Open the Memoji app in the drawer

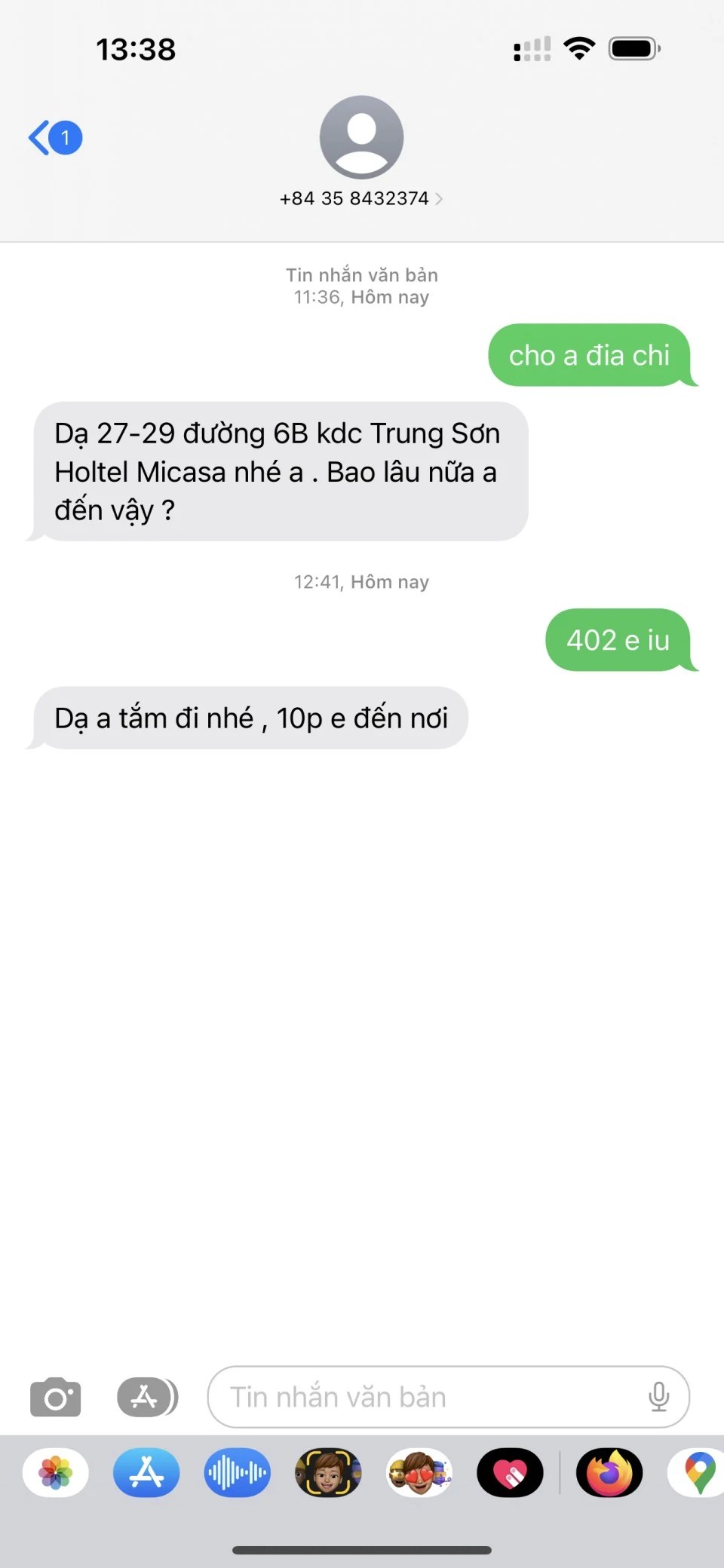[x=328, y=1472]
